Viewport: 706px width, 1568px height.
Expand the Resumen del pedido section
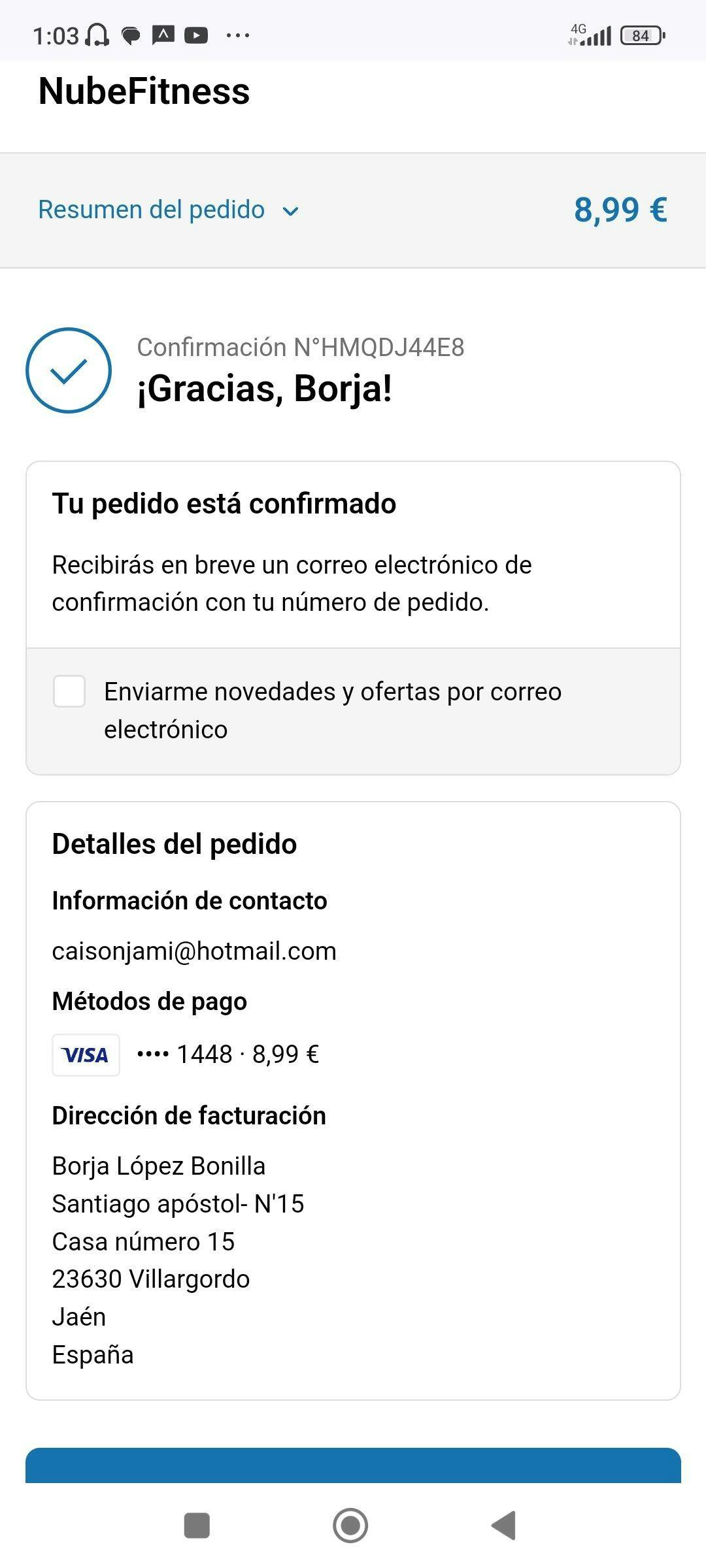click(169, 210)
